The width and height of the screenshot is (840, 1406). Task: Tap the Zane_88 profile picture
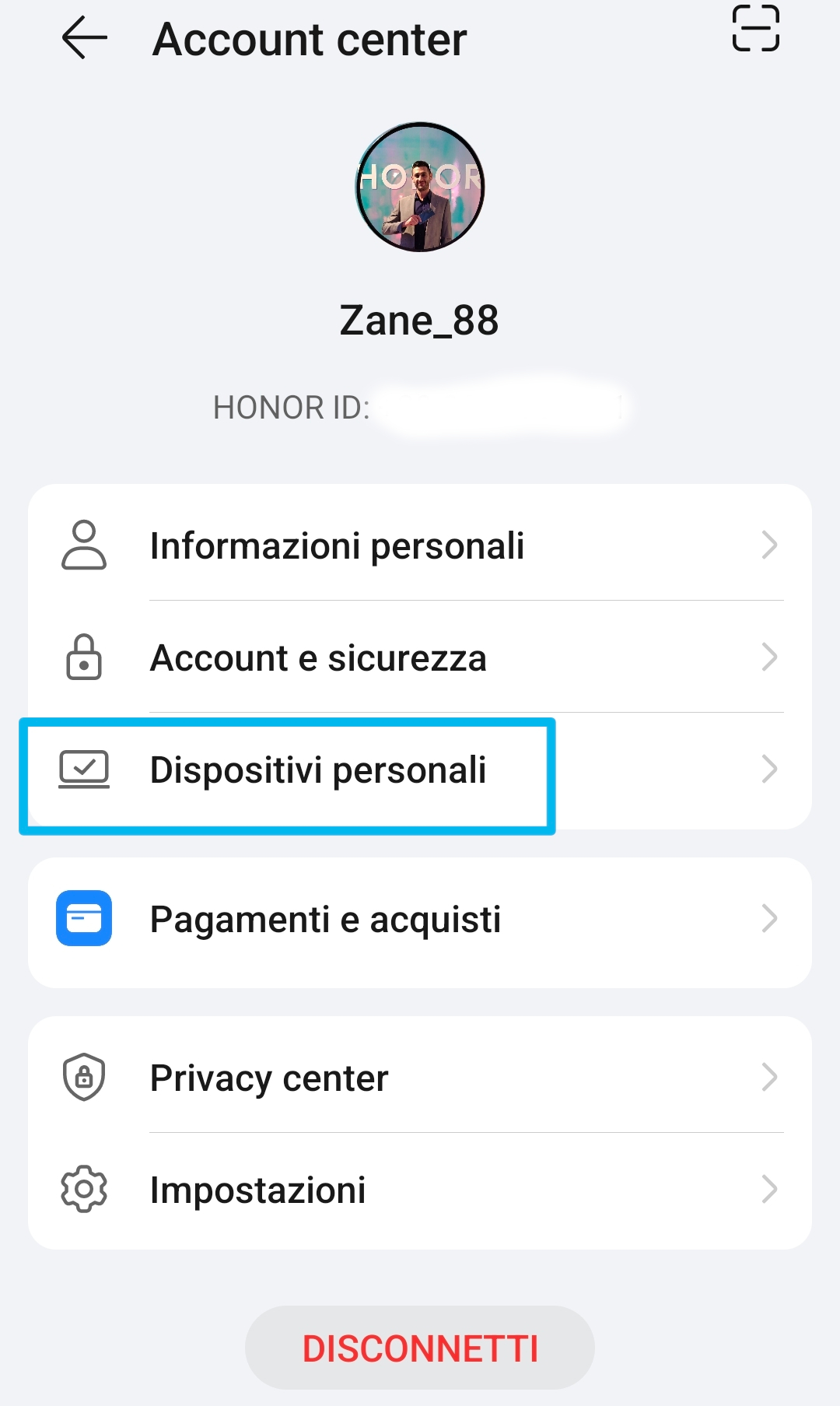[x=420, y=187]
